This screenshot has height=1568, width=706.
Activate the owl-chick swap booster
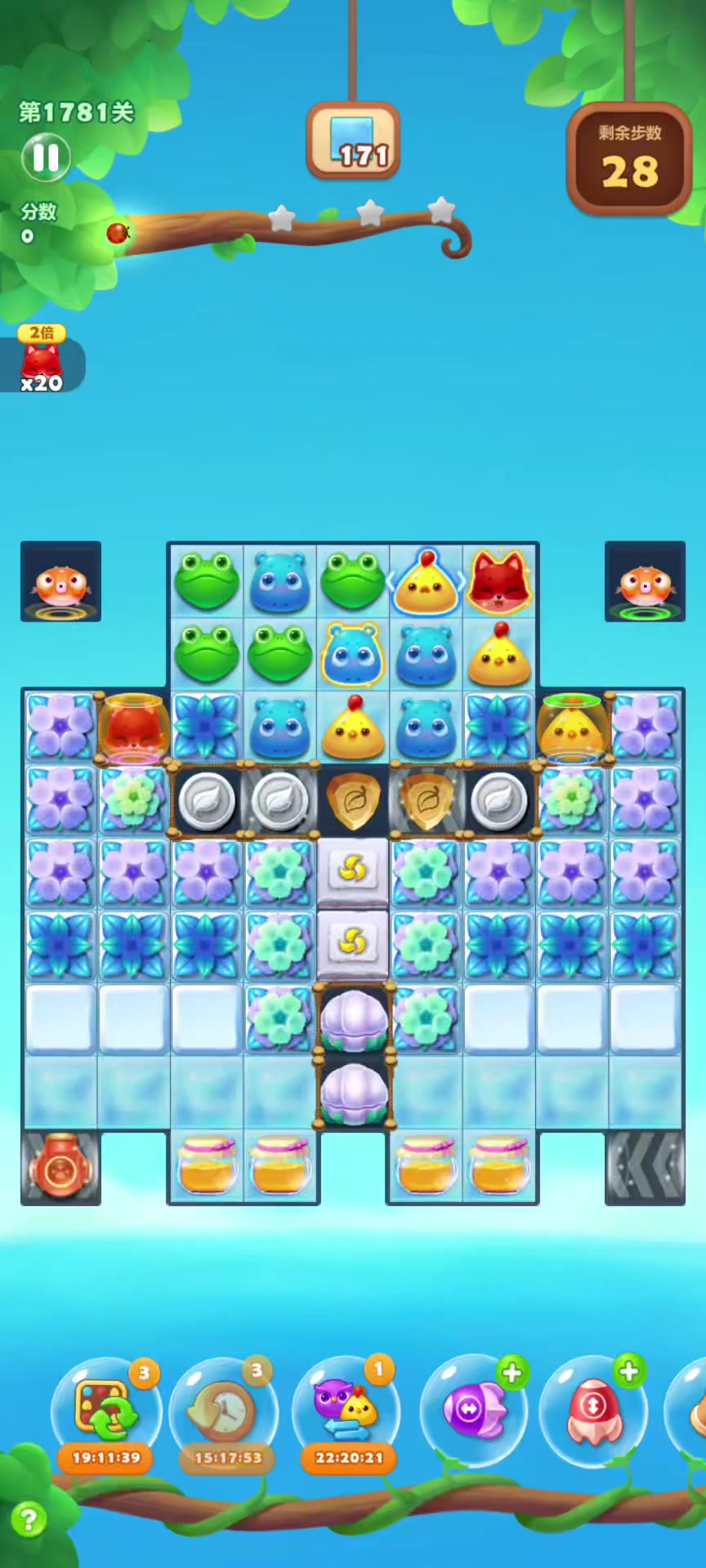click(x=346, y=1410)
